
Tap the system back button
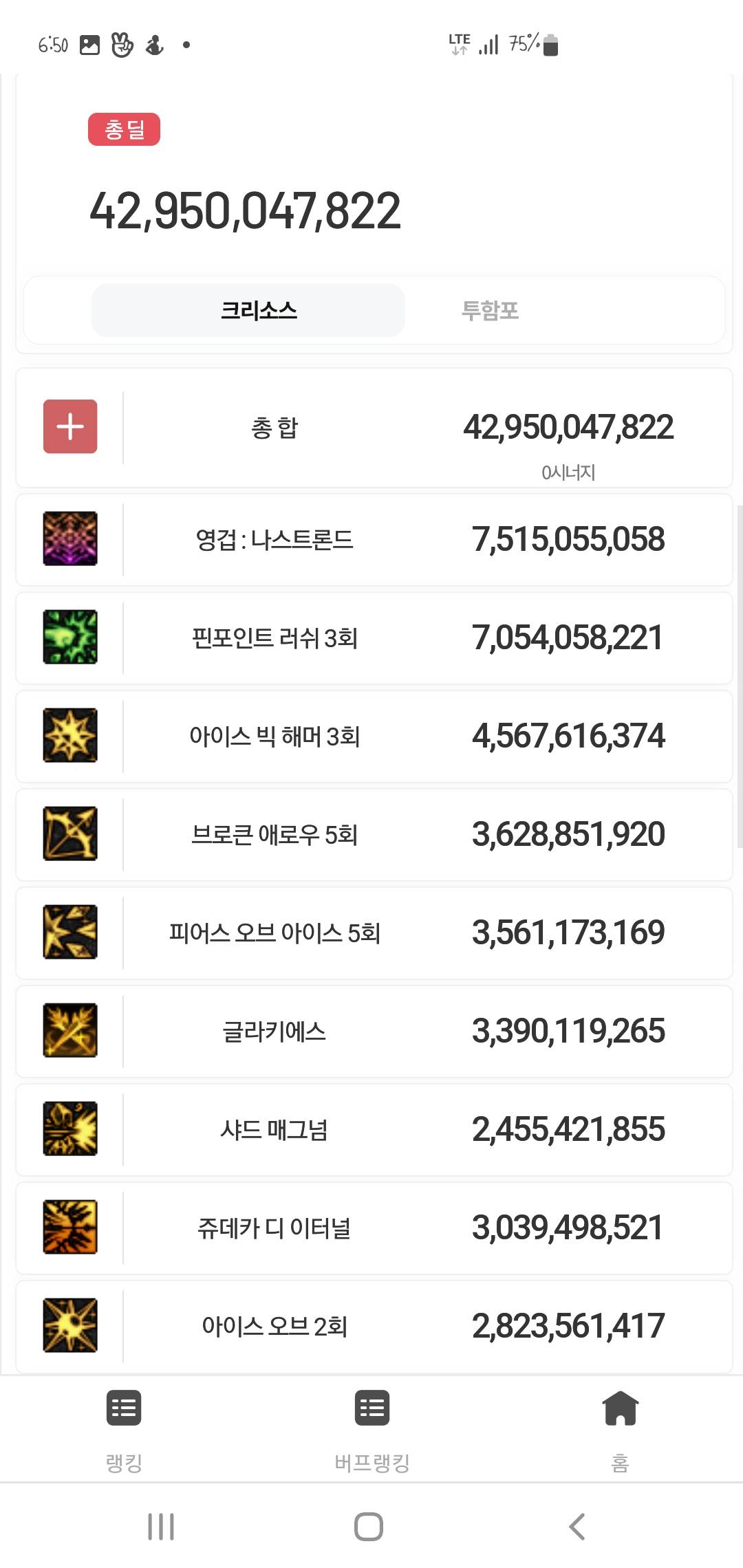(577, 1527)
